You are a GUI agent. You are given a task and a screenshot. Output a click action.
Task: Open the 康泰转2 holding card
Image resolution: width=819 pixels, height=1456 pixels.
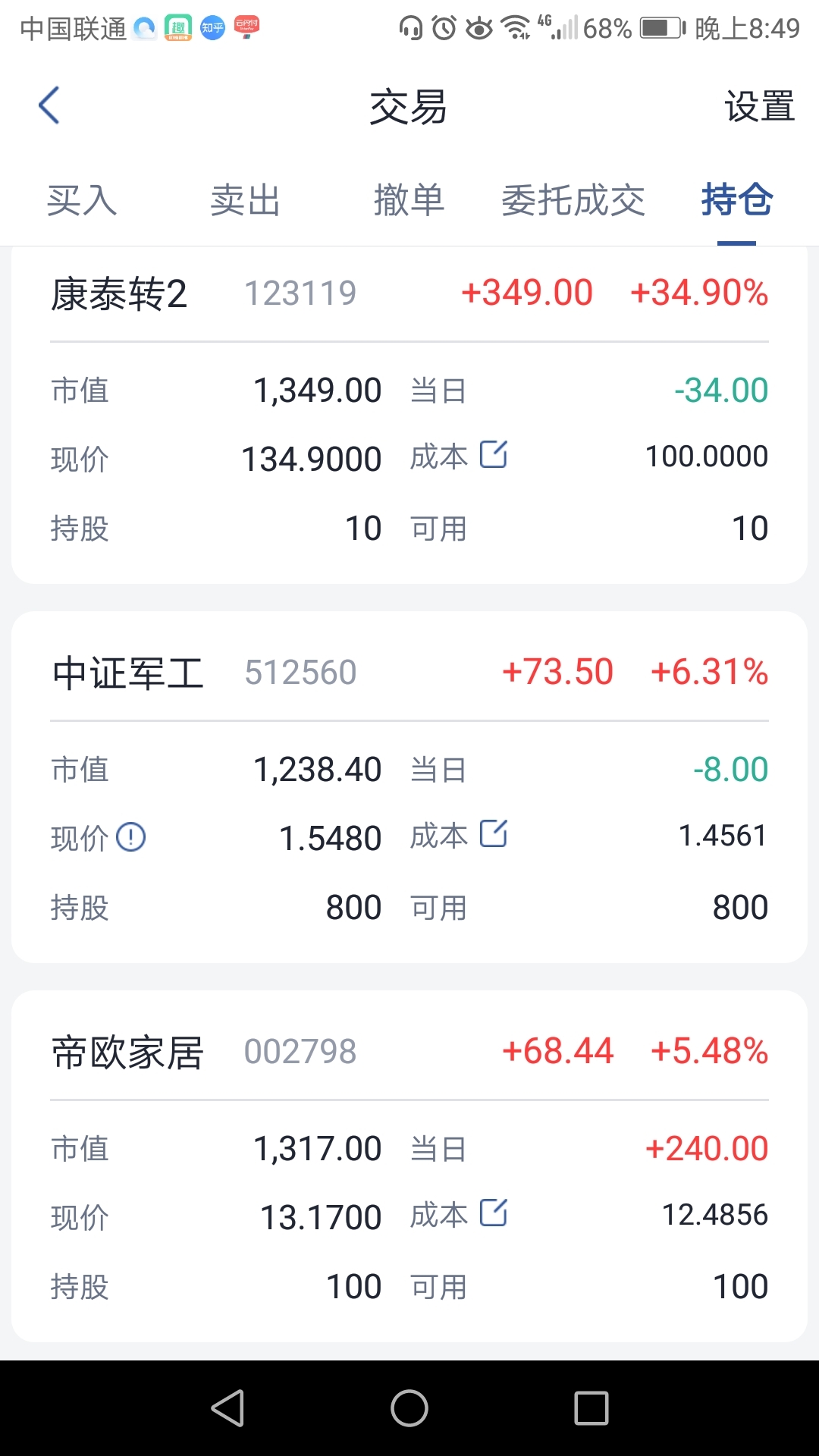pyautogui.click(x=409, y=415)
